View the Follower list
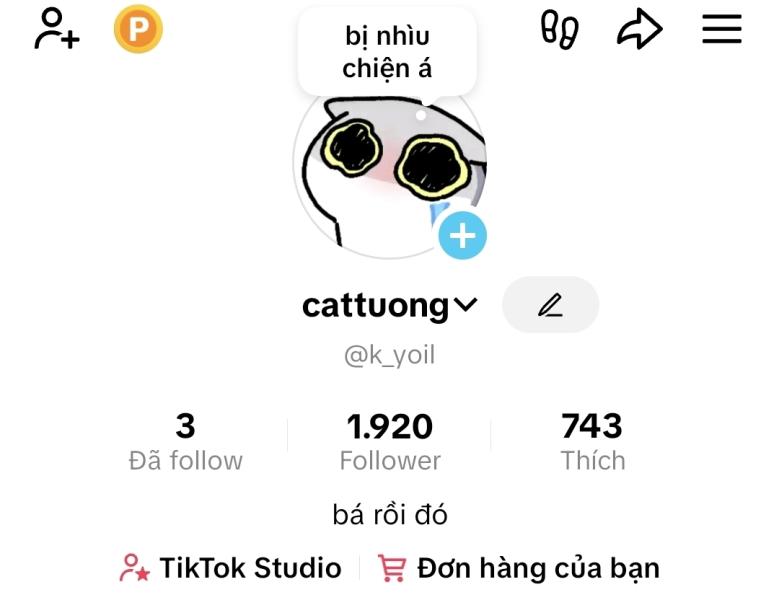The image size is (779, 600). pyautogui.click(x=390, y=442)
